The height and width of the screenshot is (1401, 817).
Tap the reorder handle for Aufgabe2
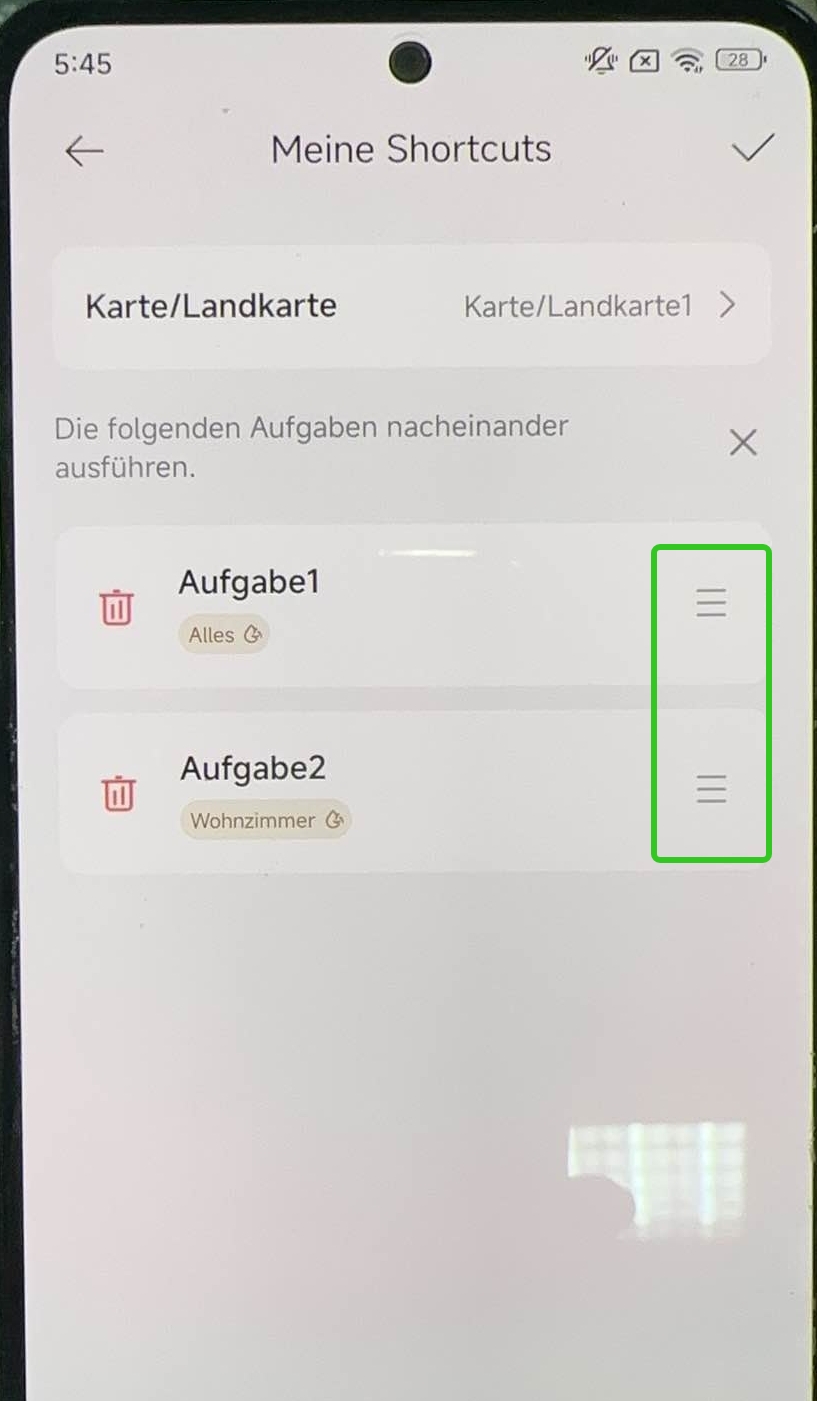point(711,789)
